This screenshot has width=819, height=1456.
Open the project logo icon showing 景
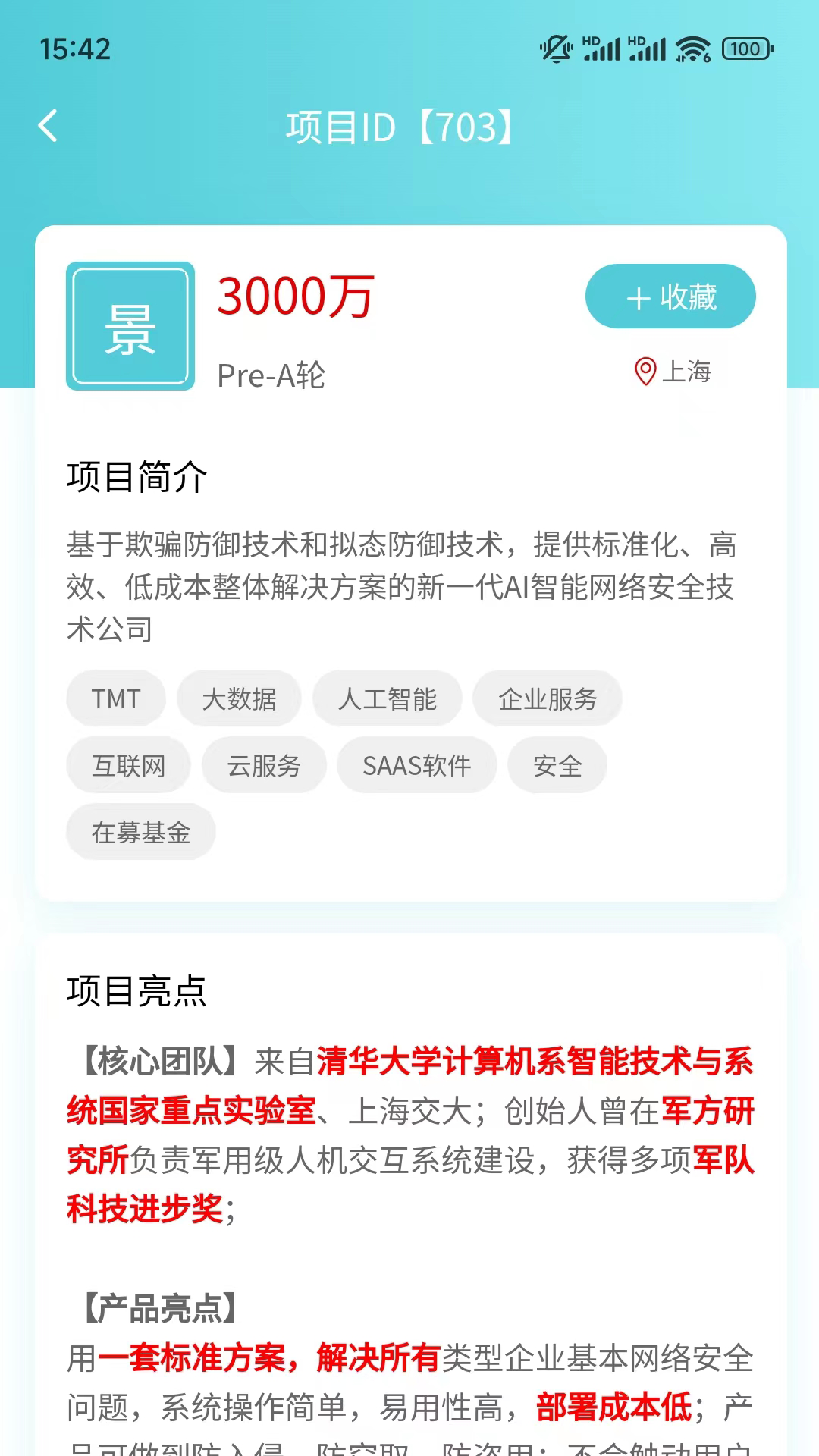pos(129,326)
